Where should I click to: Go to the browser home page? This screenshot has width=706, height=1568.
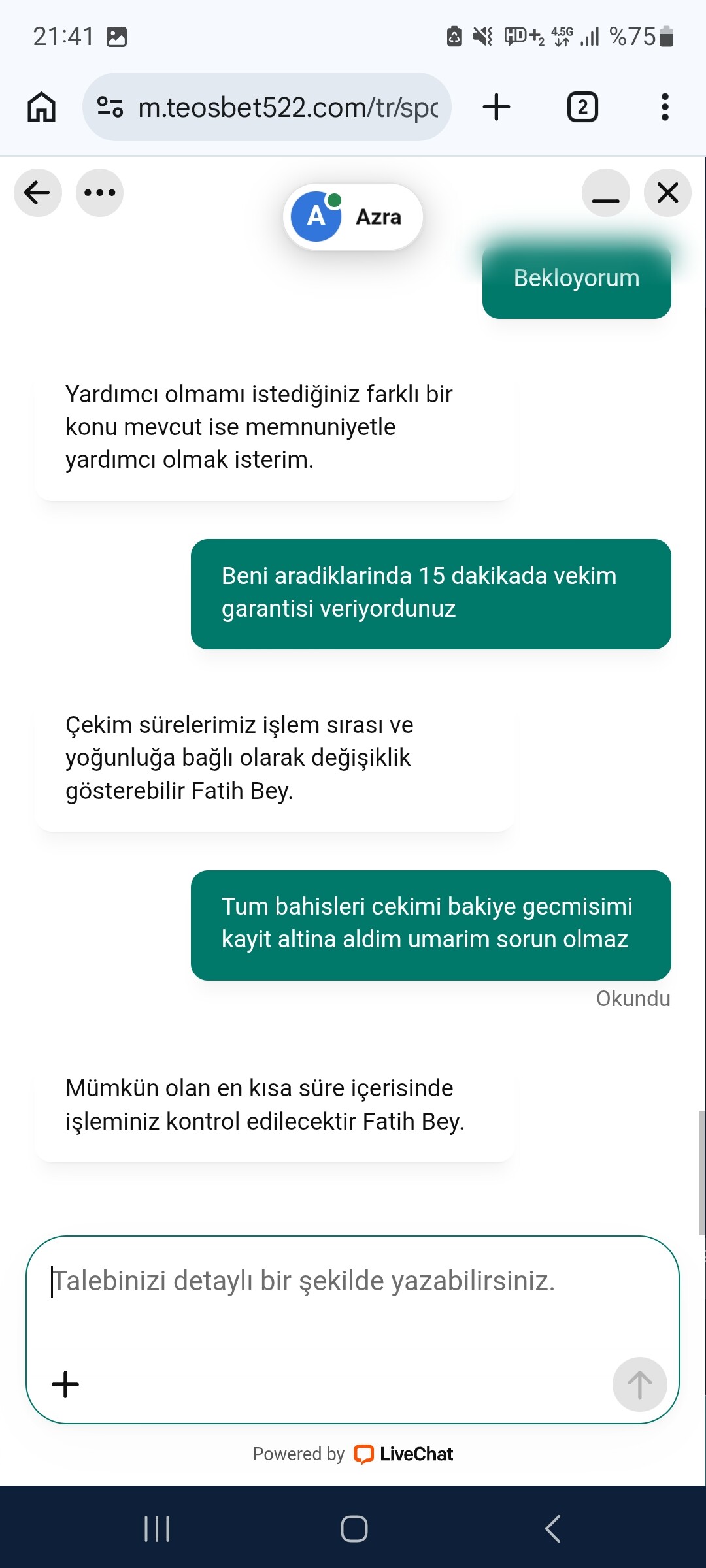[41, 107]
